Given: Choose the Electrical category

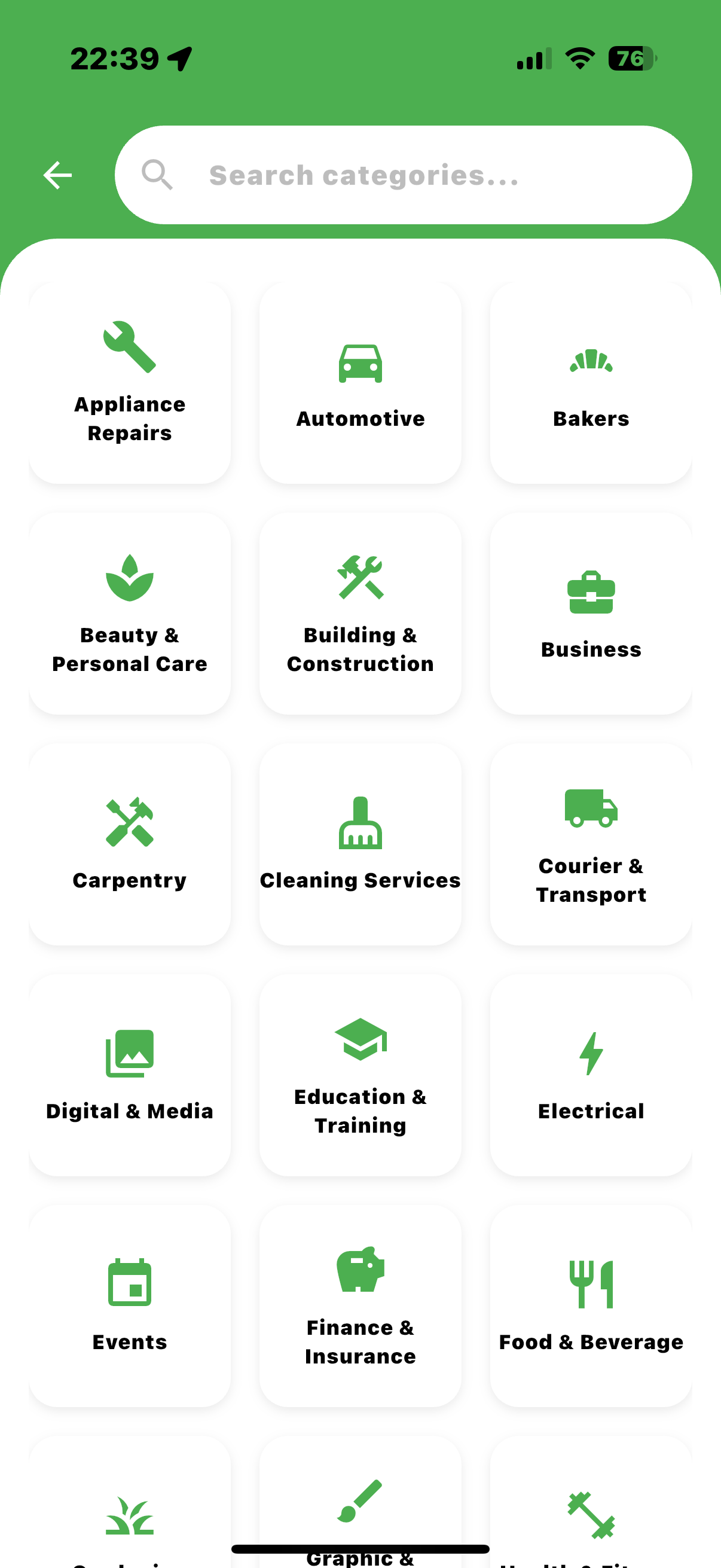Looking at the screenshot, I should coord(590,1075).
